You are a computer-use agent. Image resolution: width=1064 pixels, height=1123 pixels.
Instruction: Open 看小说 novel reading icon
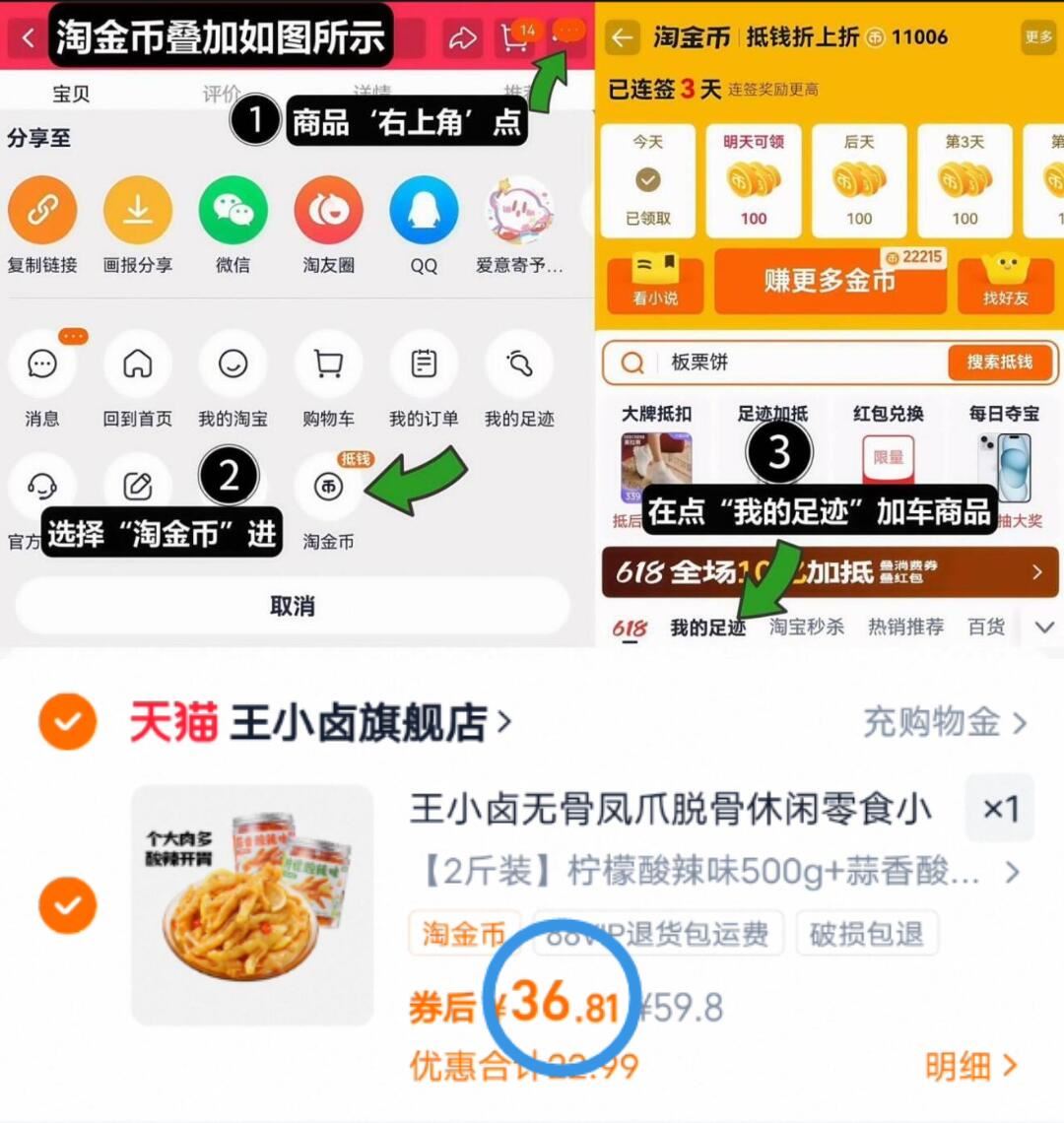655,284
